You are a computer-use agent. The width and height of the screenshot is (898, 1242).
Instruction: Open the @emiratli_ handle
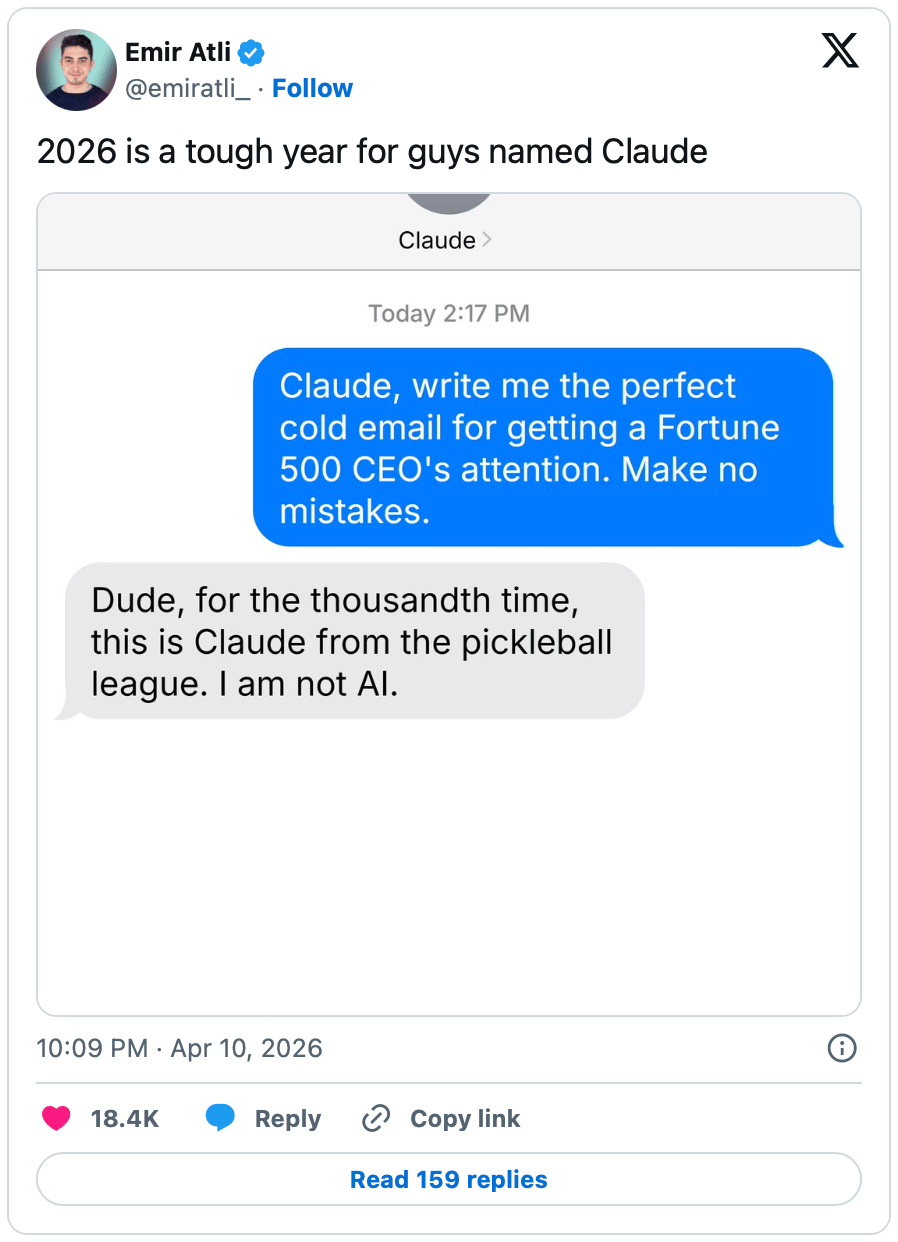(187, 88)
